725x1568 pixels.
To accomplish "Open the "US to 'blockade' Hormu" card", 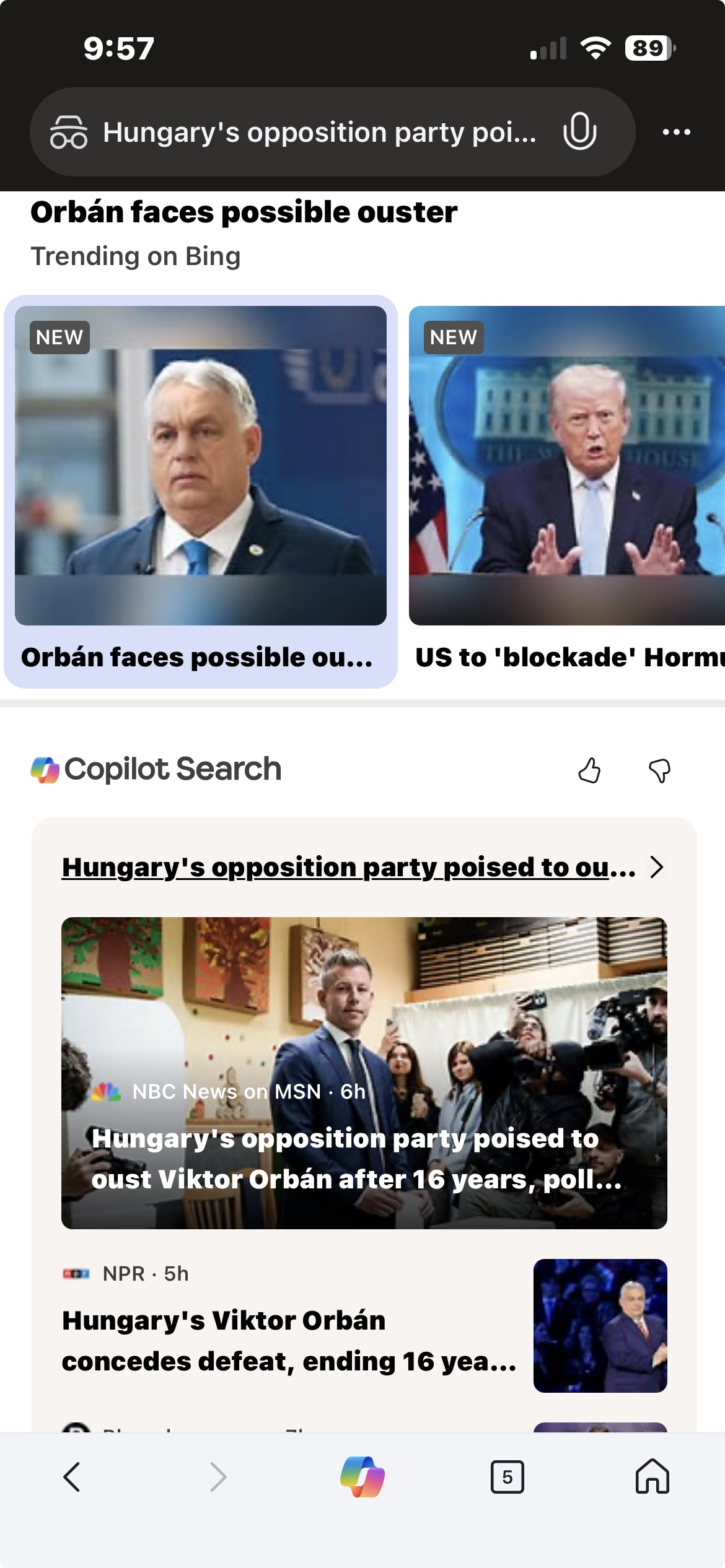I will (566, 491).
